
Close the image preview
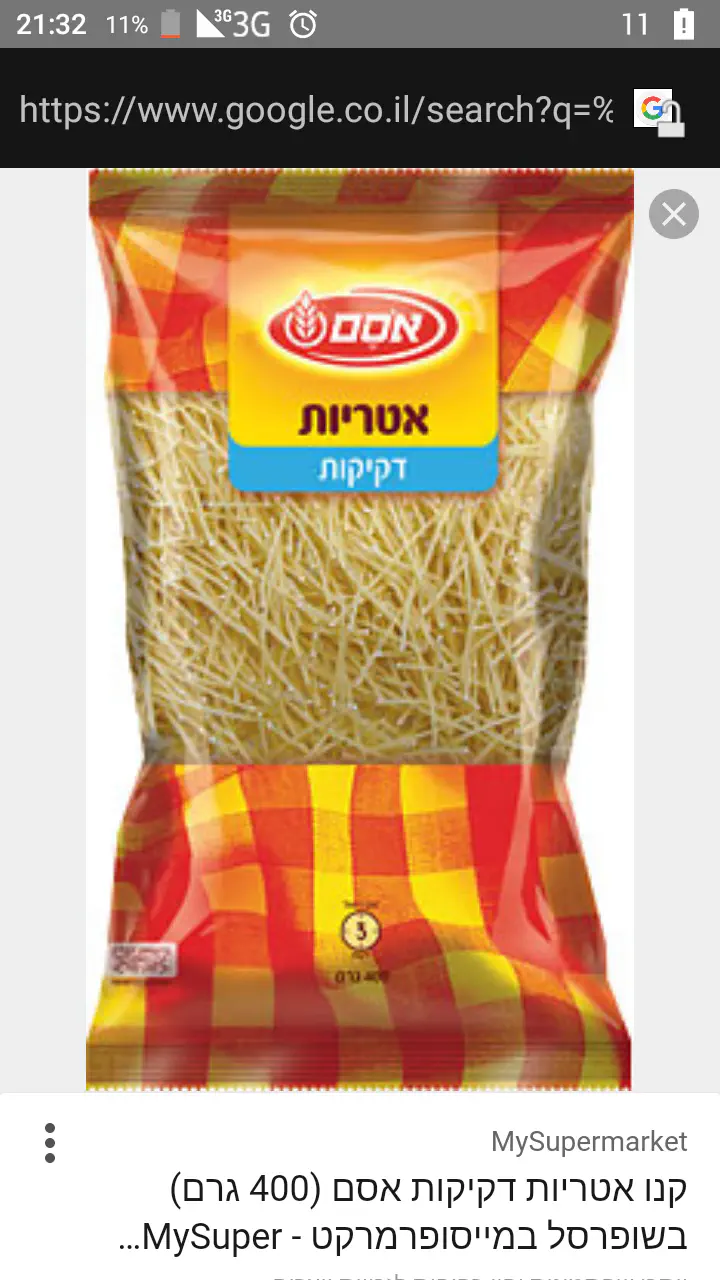[x=673, y=214]
